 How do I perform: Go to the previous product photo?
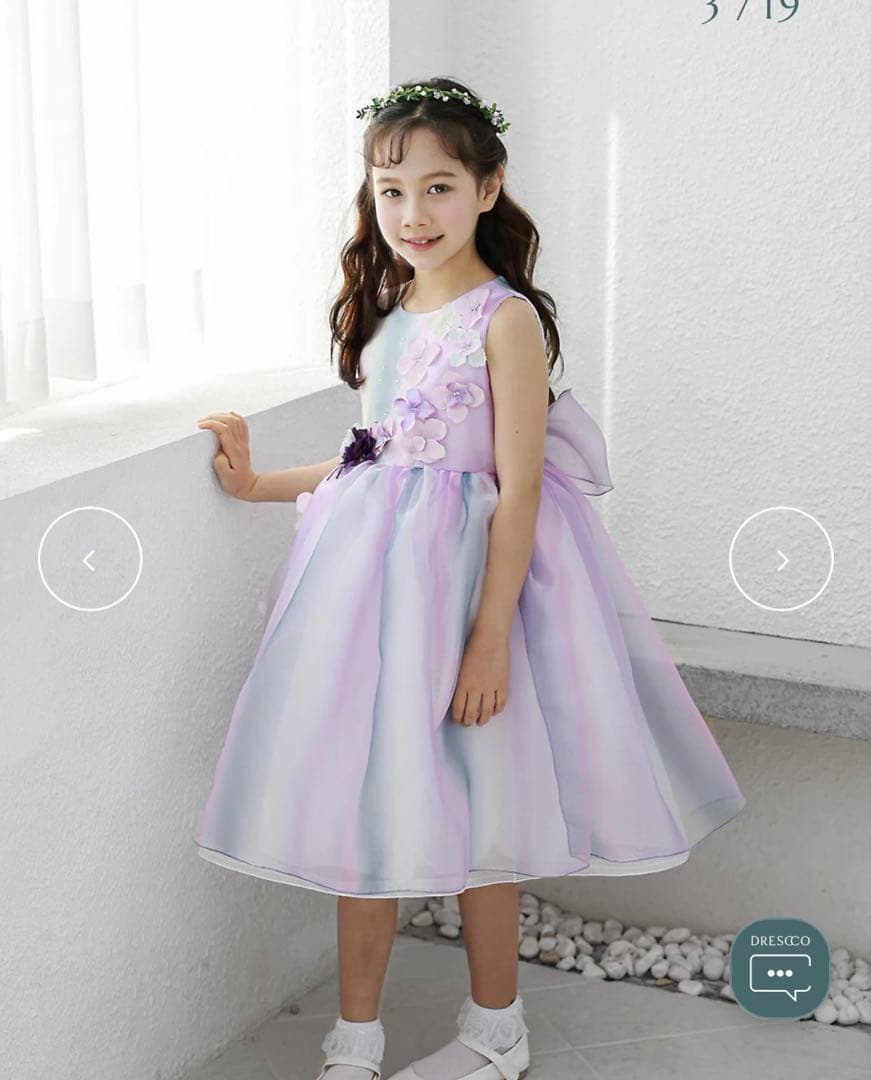pyautogui.click(x=90, y=560)
